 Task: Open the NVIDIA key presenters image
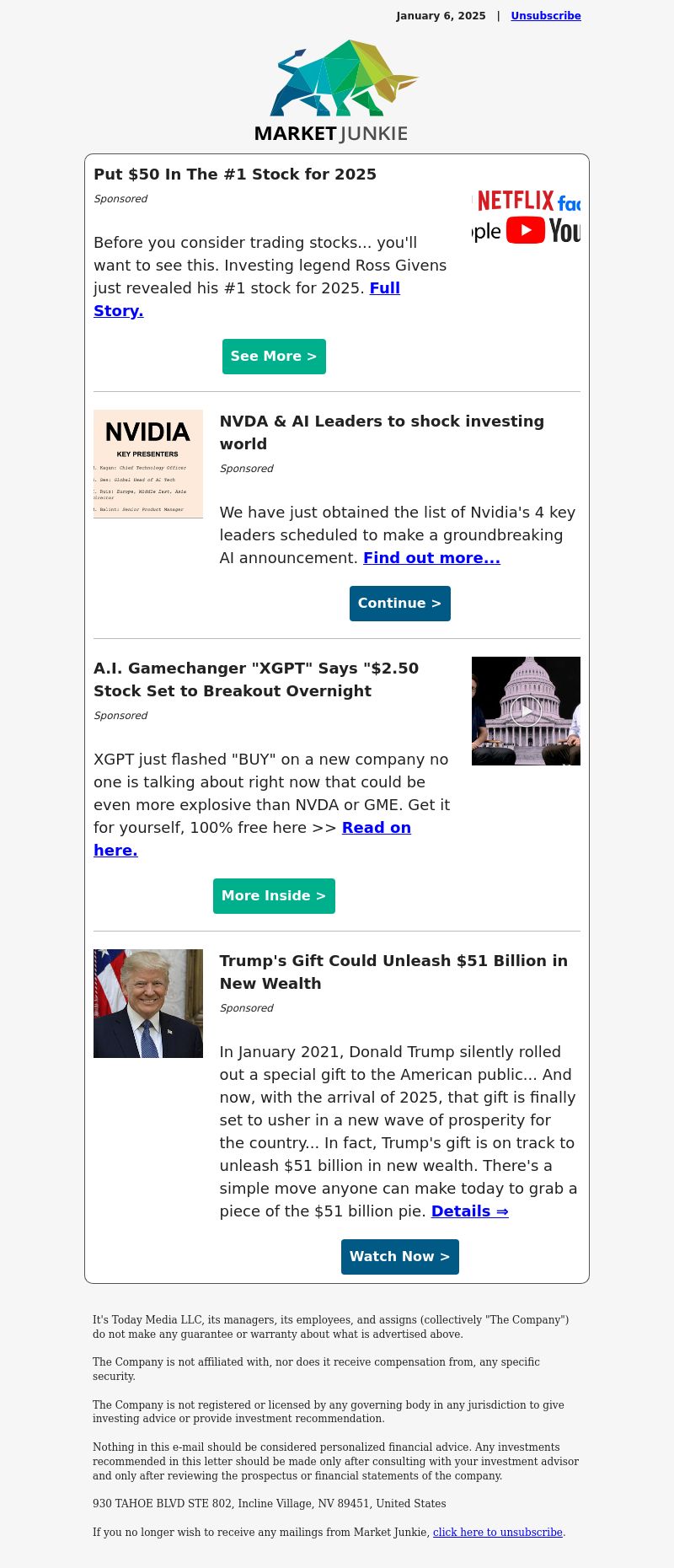(x=148, y=464)
